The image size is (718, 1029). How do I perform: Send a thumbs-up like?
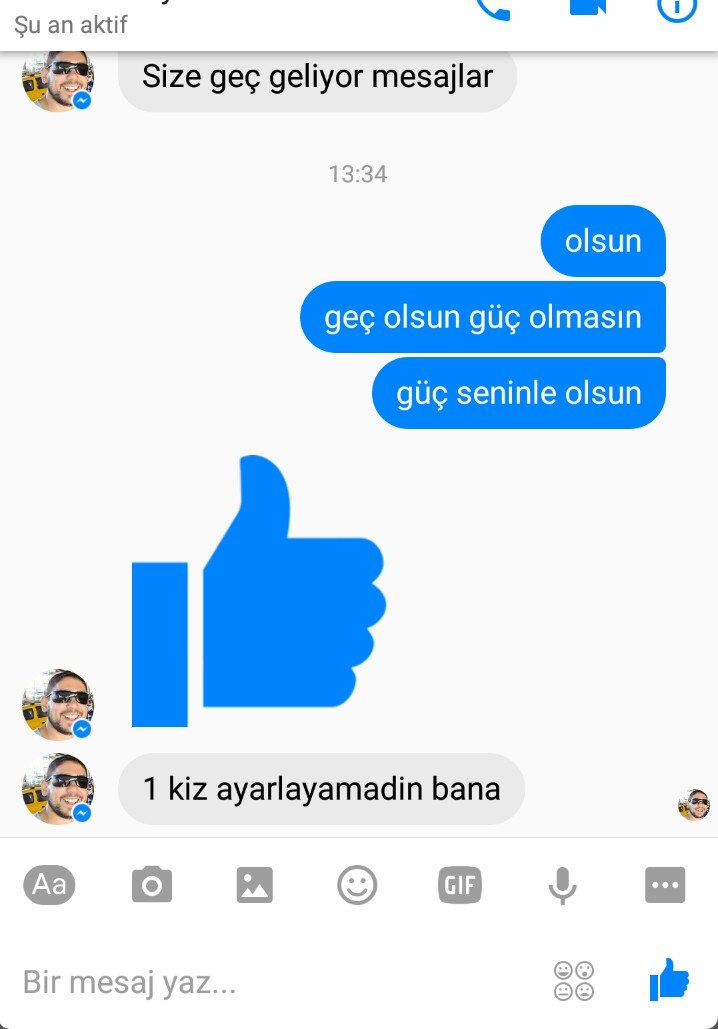pos(669,980)
